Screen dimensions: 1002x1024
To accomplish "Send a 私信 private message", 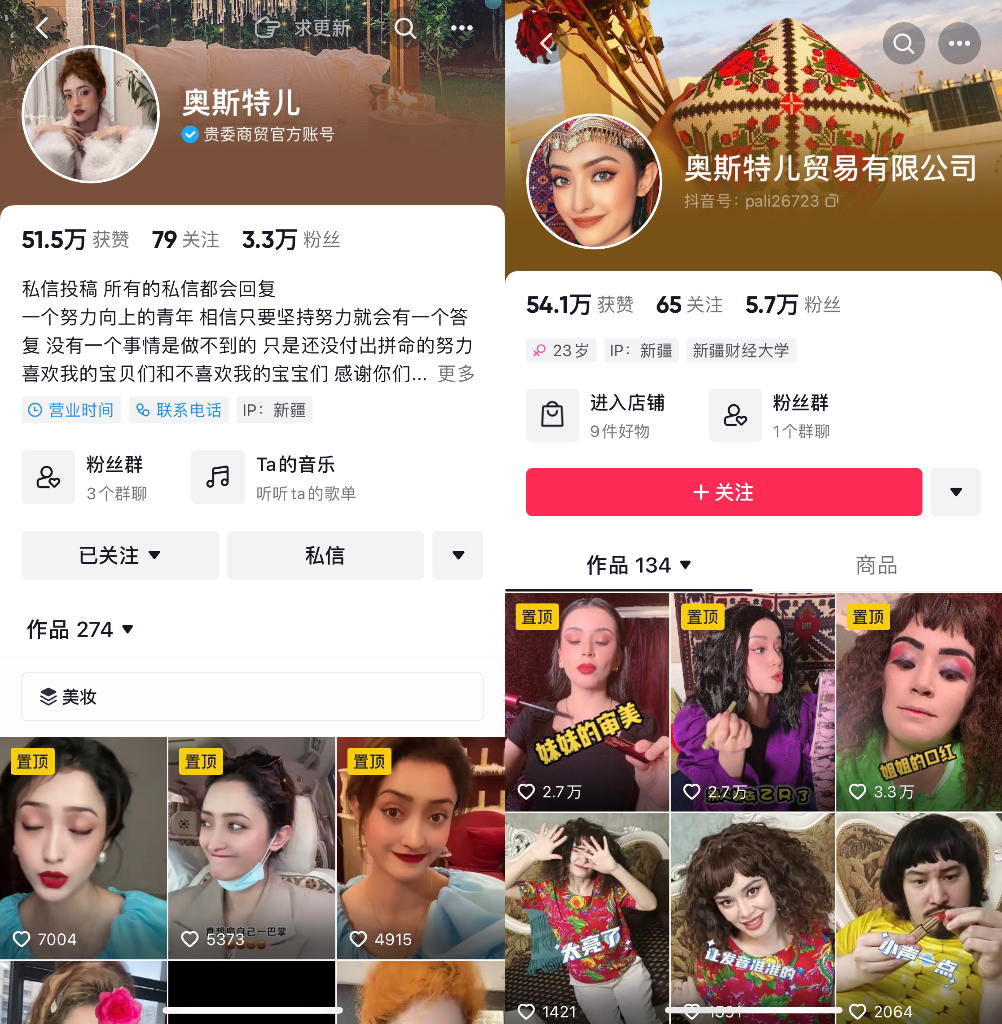I will pyautogui.click(x=325, y=555).
